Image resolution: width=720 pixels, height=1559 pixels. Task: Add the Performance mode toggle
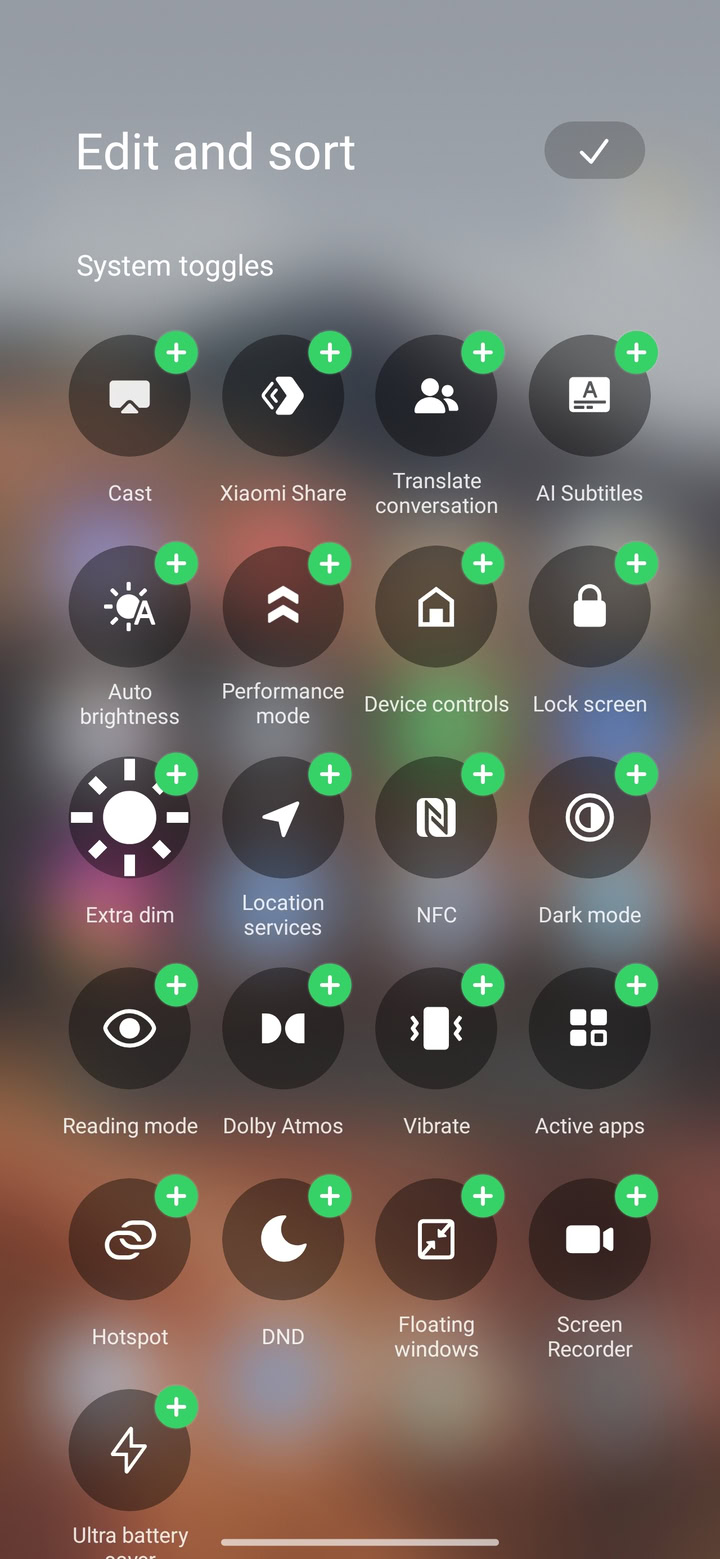click(x=329, y=564)
